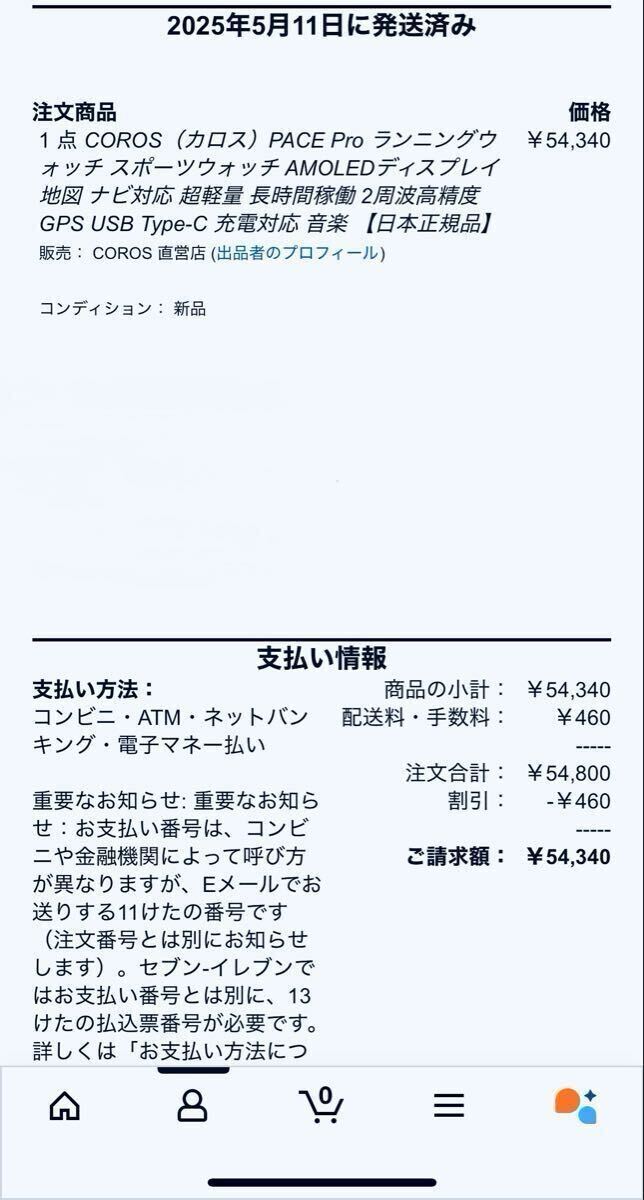Image resolution: width=644 pixels, height=1200 pixels.
Task: Open the hamburger menu tab
Action: click(x=449, y=1105)
